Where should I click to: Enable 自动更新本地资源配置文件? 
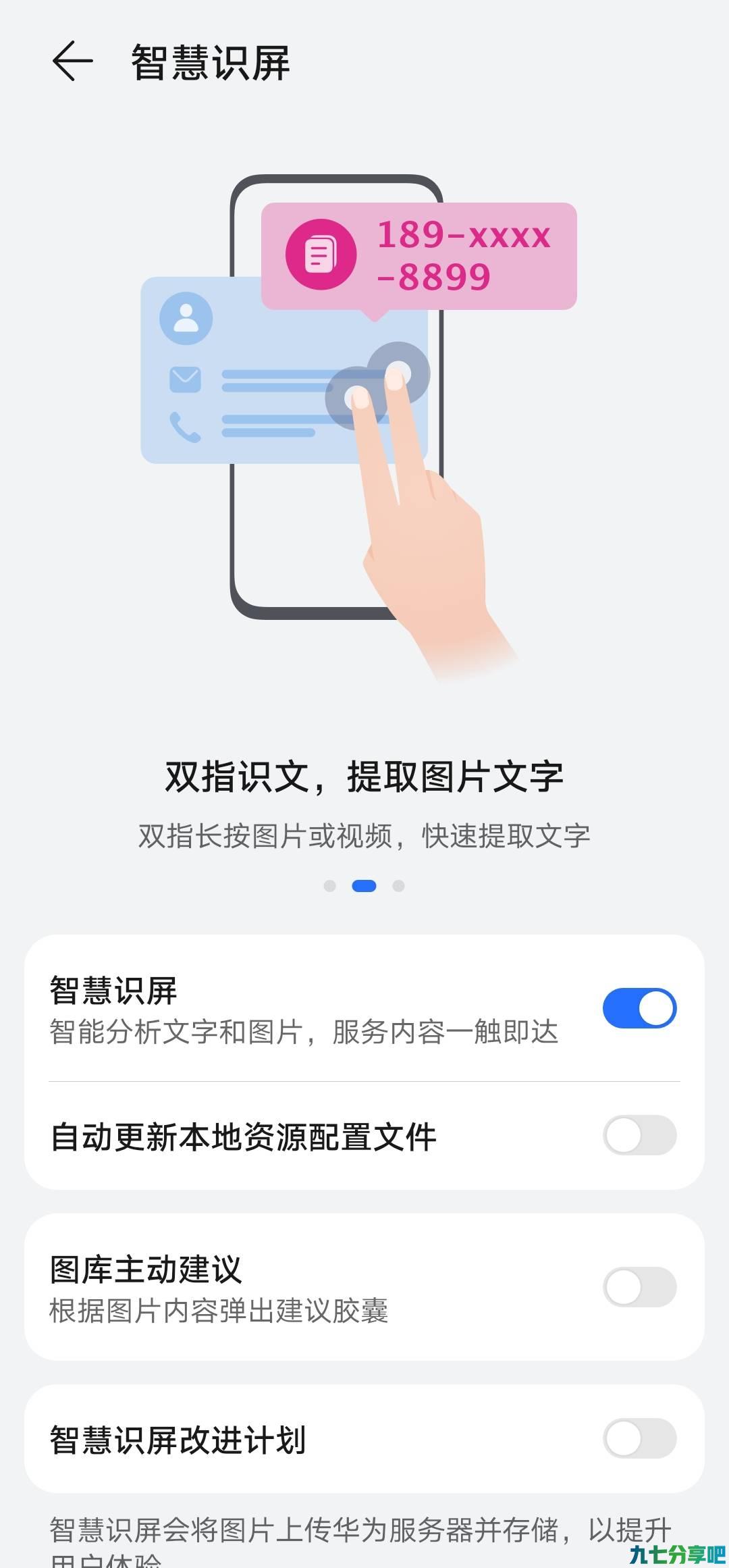pos(639,1135)
